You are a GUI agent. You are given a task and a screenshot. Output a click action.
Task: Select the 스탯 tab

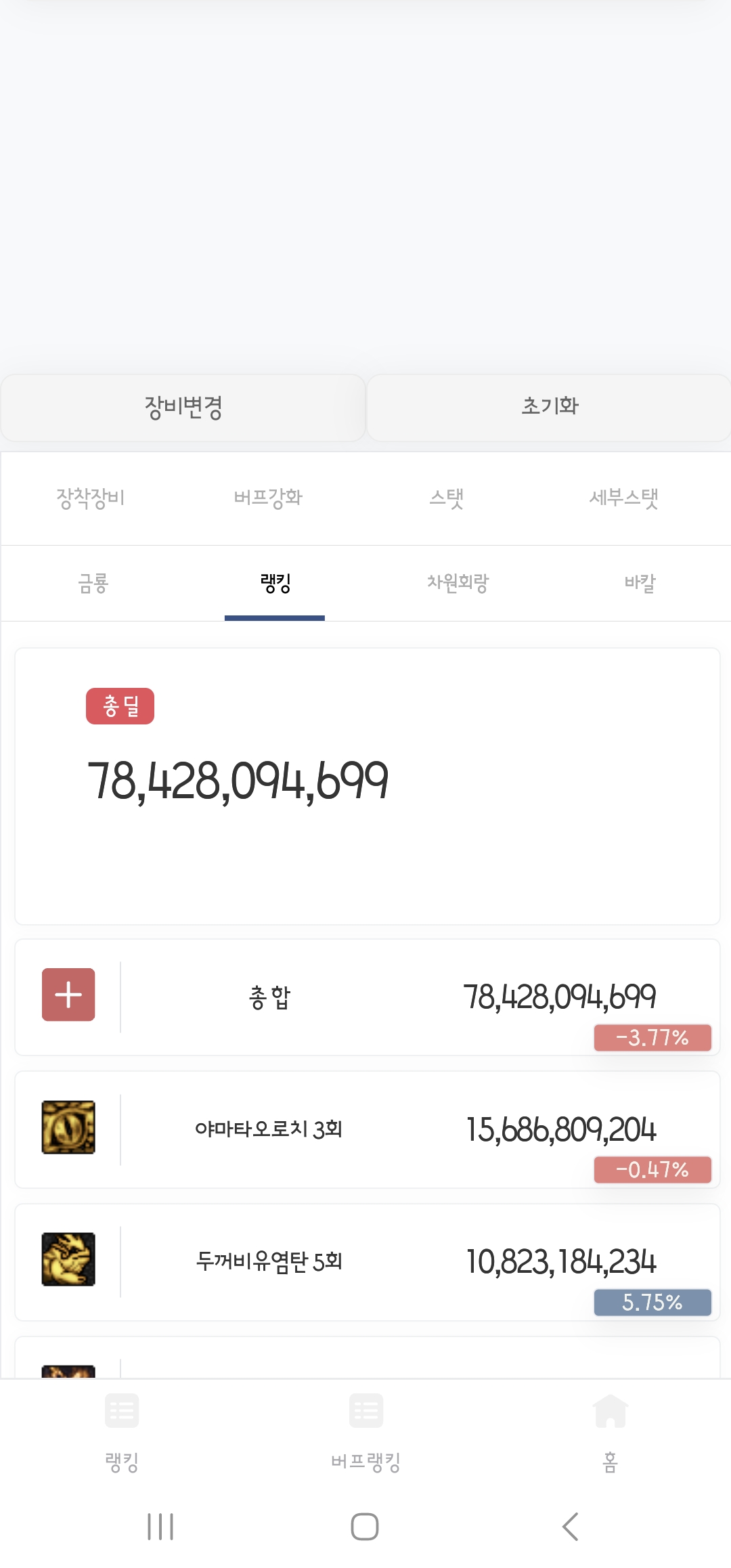[446, 498]
